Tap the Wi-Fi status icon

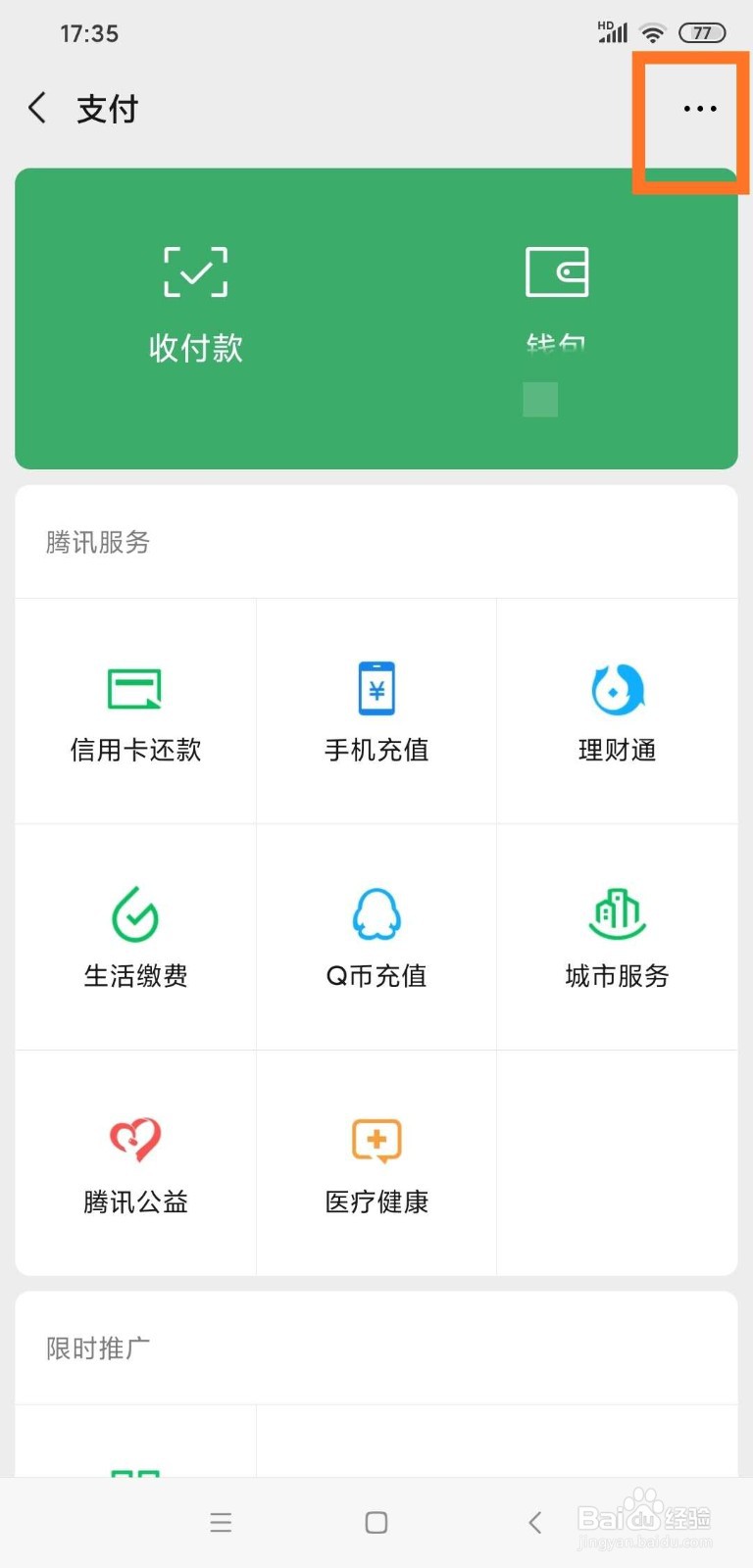click(652, 30)
